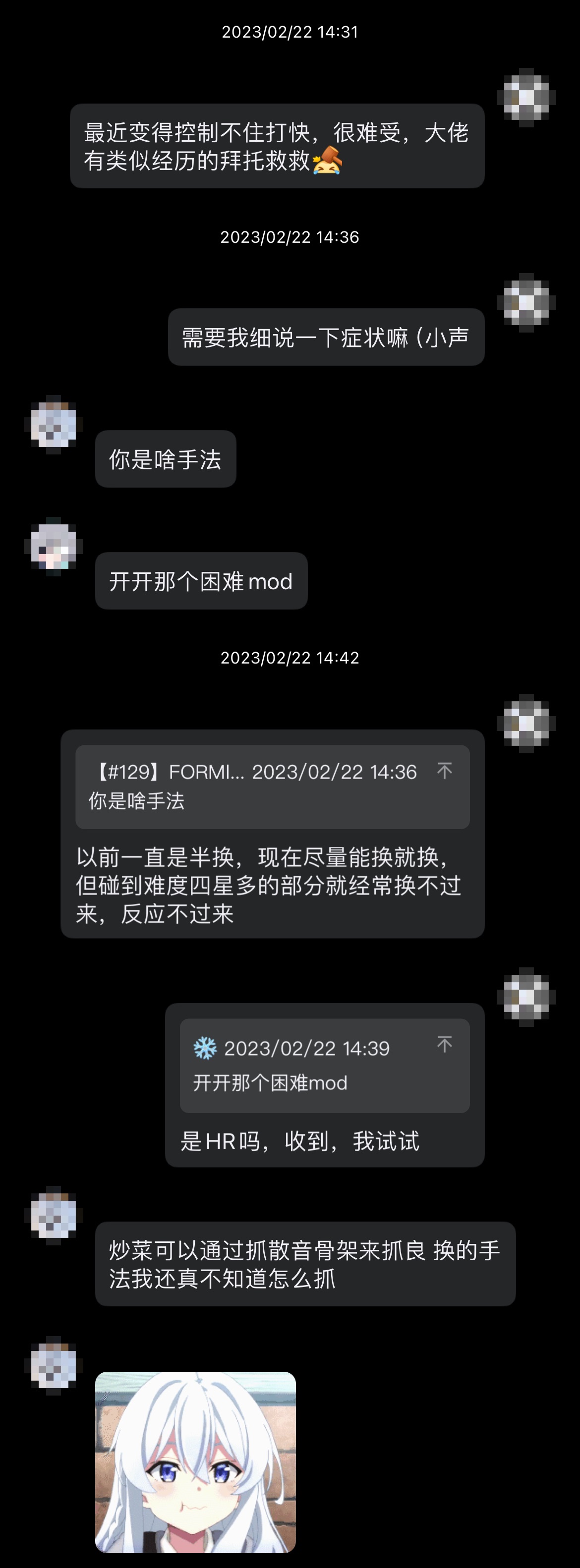Open avatar next to the "以前一直是半换" reply
Viewport: 580px width, 1568px height.
point(526,723)
